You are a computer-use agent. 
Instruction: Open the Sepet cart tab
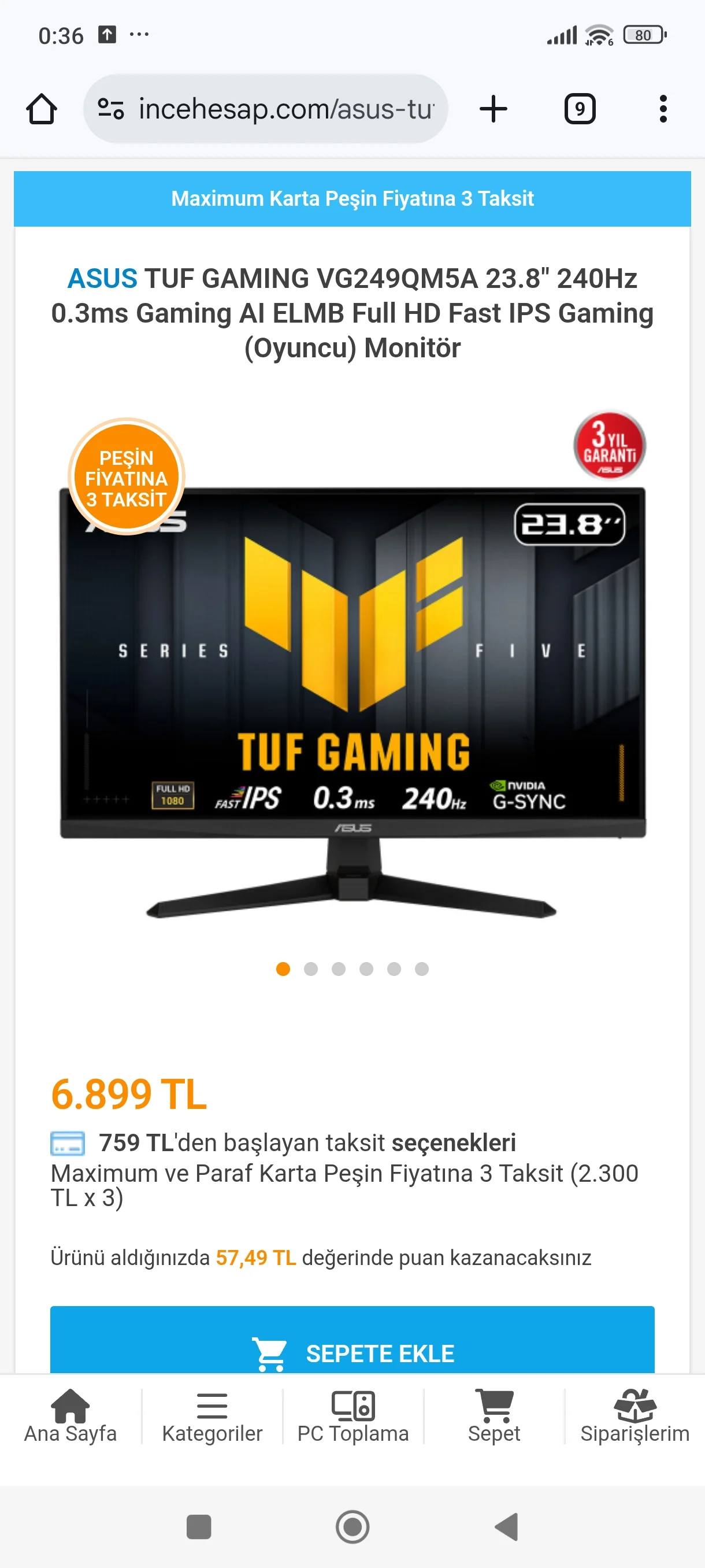click(x=494, y=1417)
